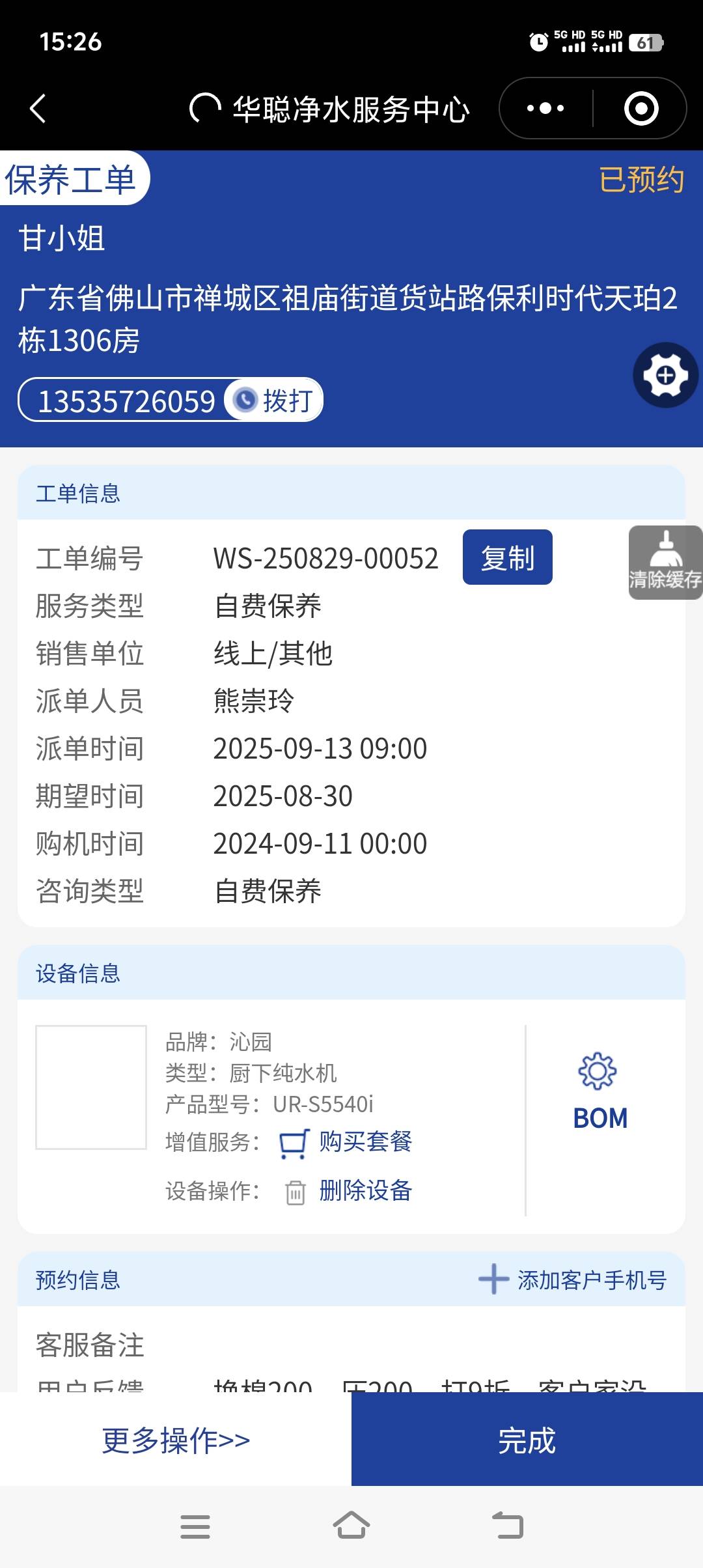Open recent apps from the navigation bar
703x1568 pixels.
point(195,1526)
